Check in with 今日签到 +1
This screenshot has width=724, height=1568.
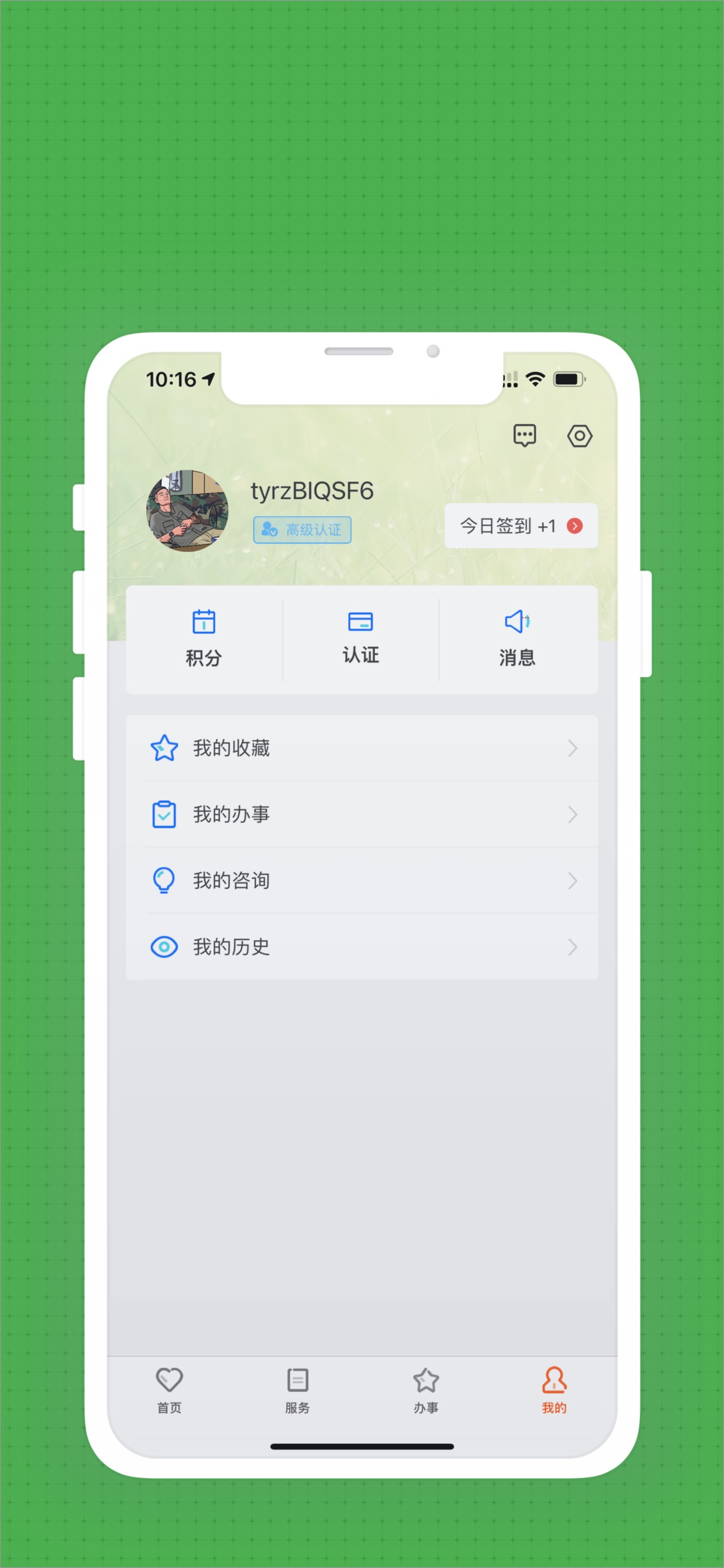pyautogui.click(x=521, y=526)
